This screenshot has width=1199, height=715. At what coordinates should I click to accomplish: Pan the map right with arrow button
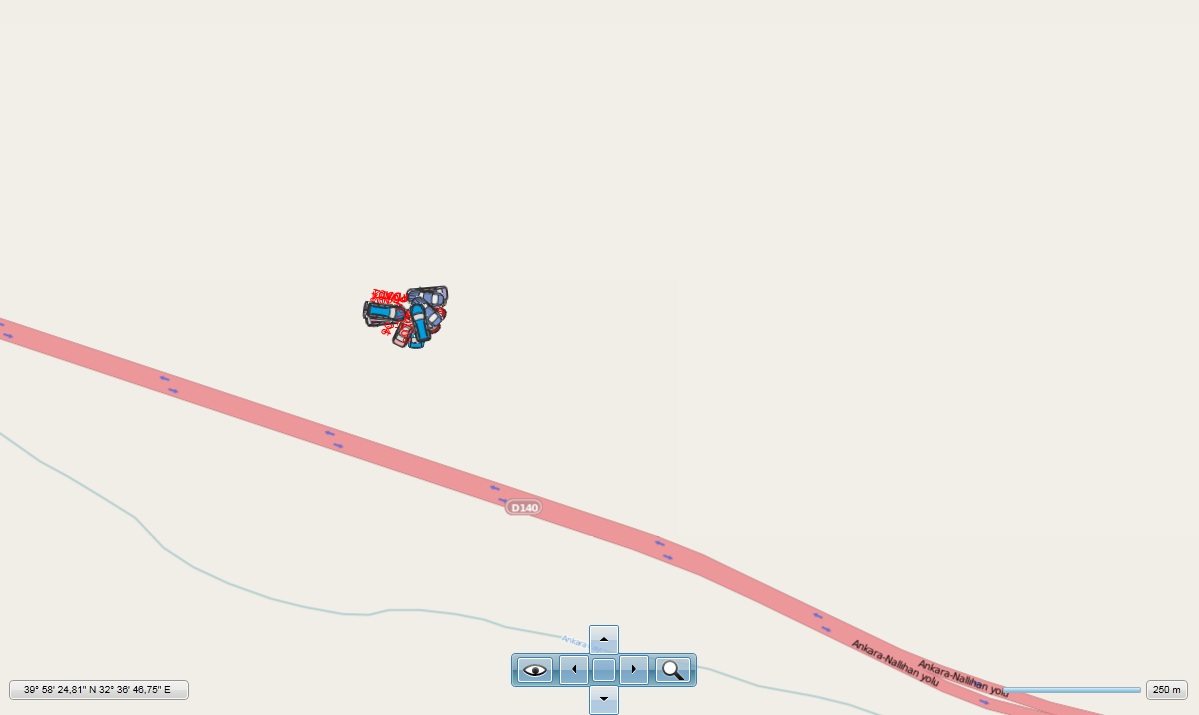[634, 669]
